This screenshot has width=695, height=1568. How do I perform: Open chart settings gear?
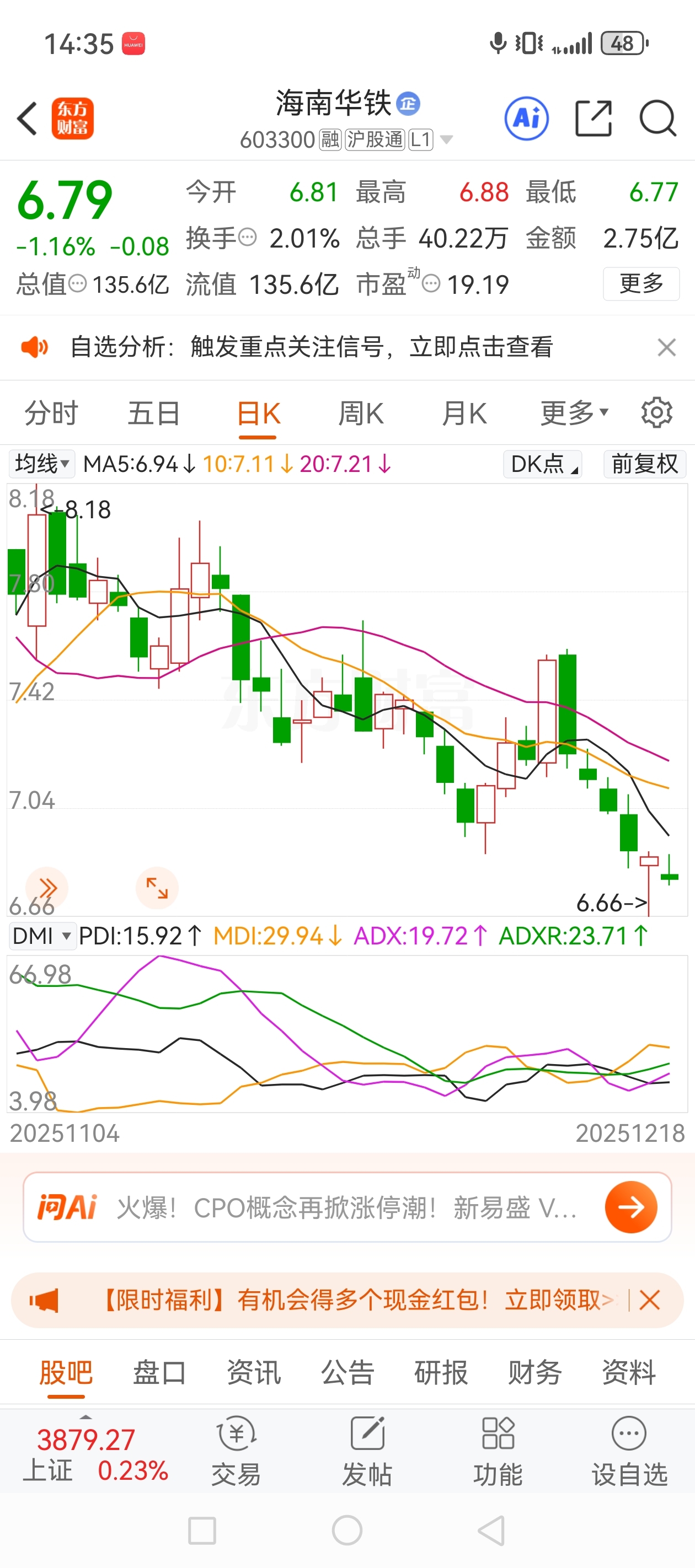[x=656, y=414]
